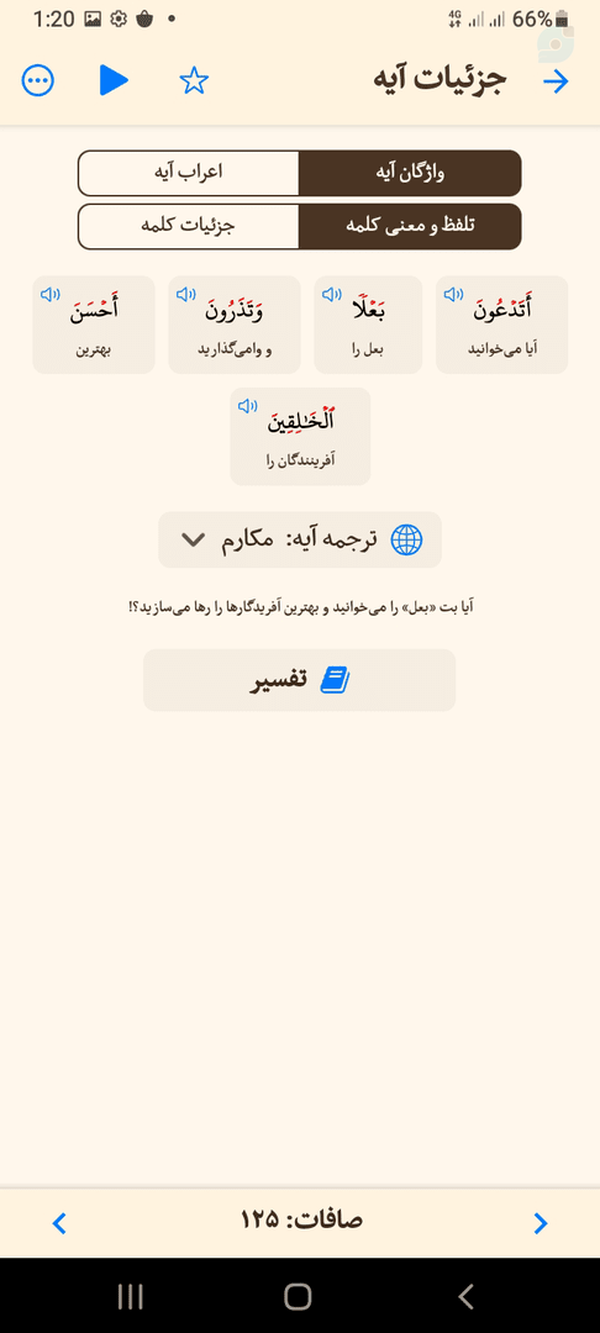
Task: Tap the system home button
Action: [298, 1297]
